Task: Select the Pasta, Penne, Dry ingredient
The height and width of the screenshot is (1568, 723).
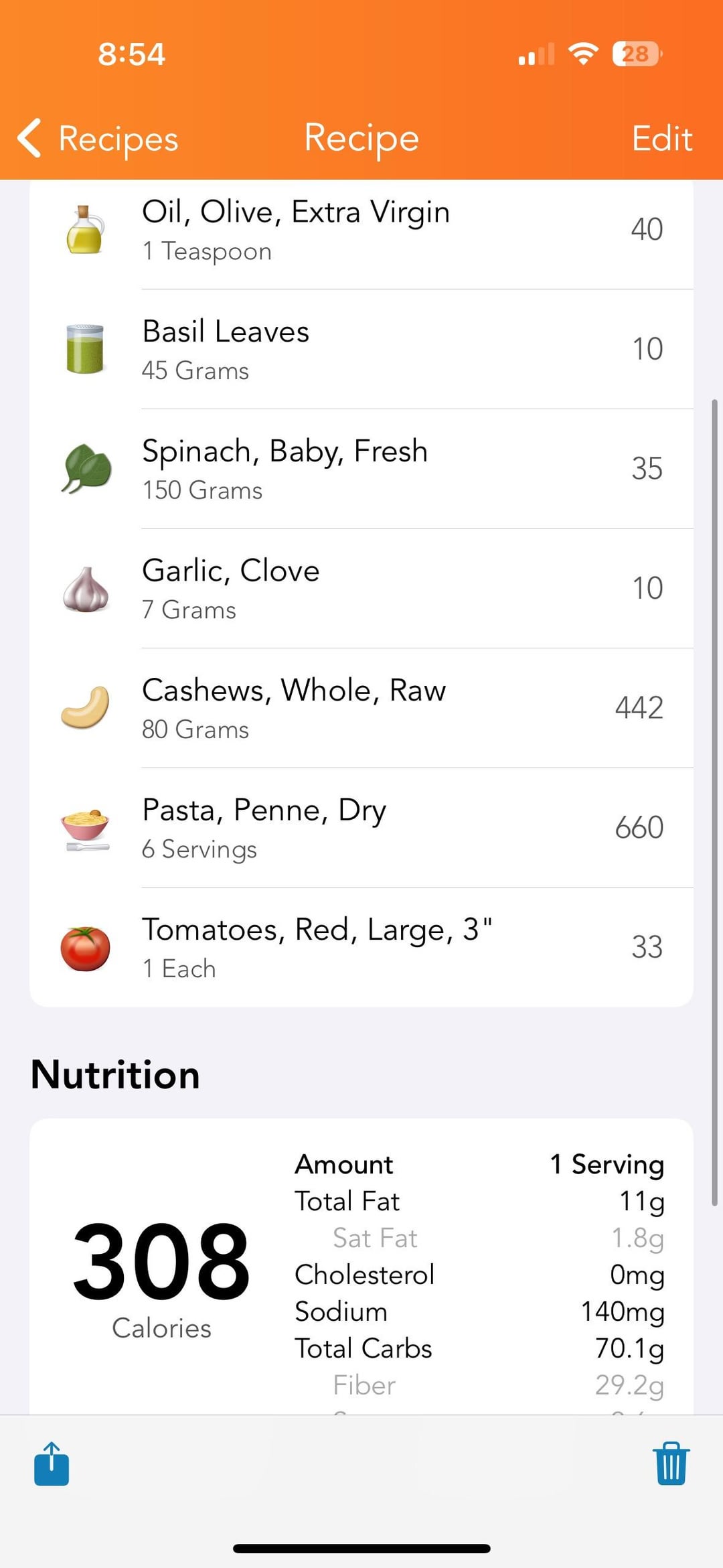Action: point(361,828)
